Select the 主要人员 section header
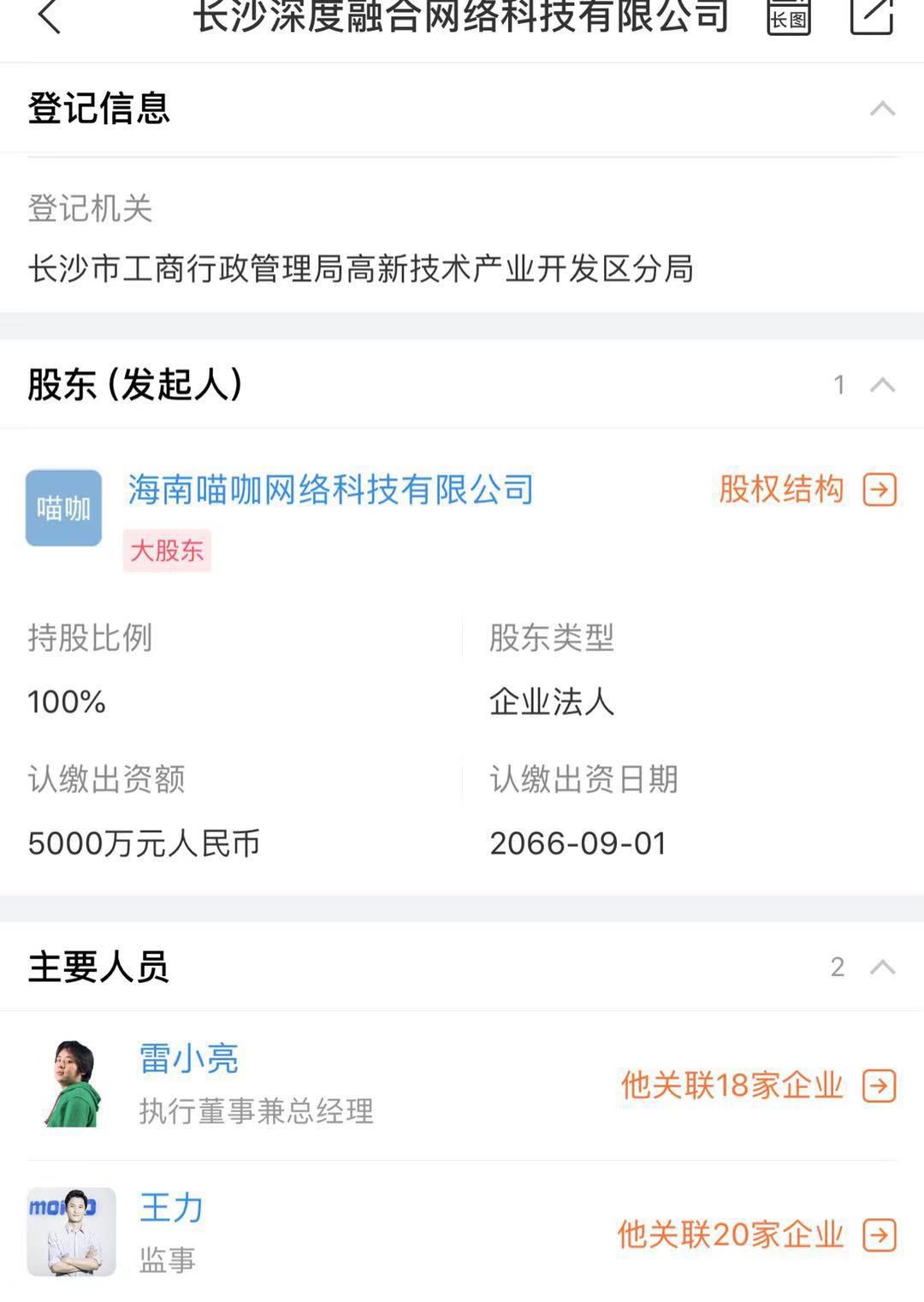Image resolution: width=924 pixels, height=1302 pixels. (98, 968)
